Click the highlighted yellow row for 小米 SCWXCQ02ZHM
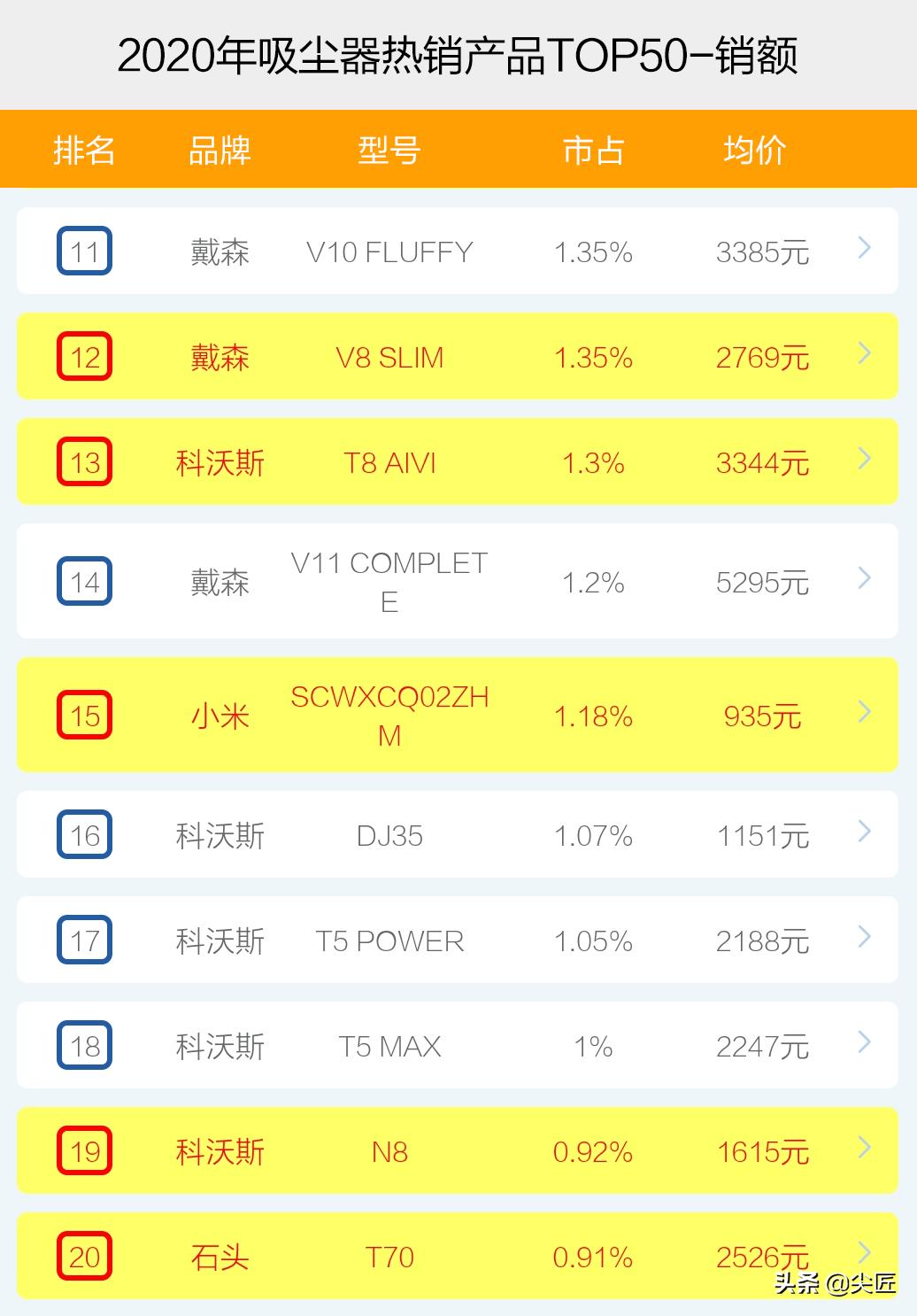 pos(458,715)
